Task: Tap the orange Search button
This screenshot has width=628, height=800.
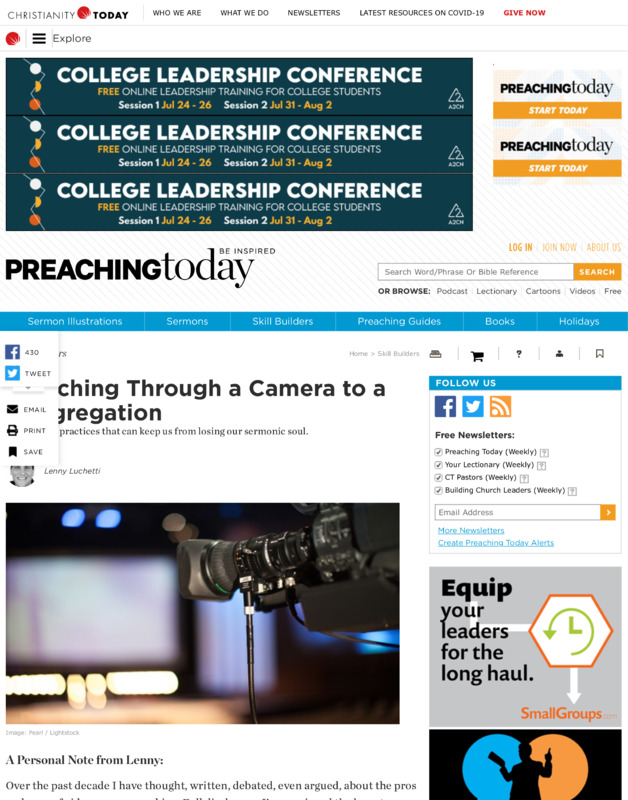Action: pos(597,272)
